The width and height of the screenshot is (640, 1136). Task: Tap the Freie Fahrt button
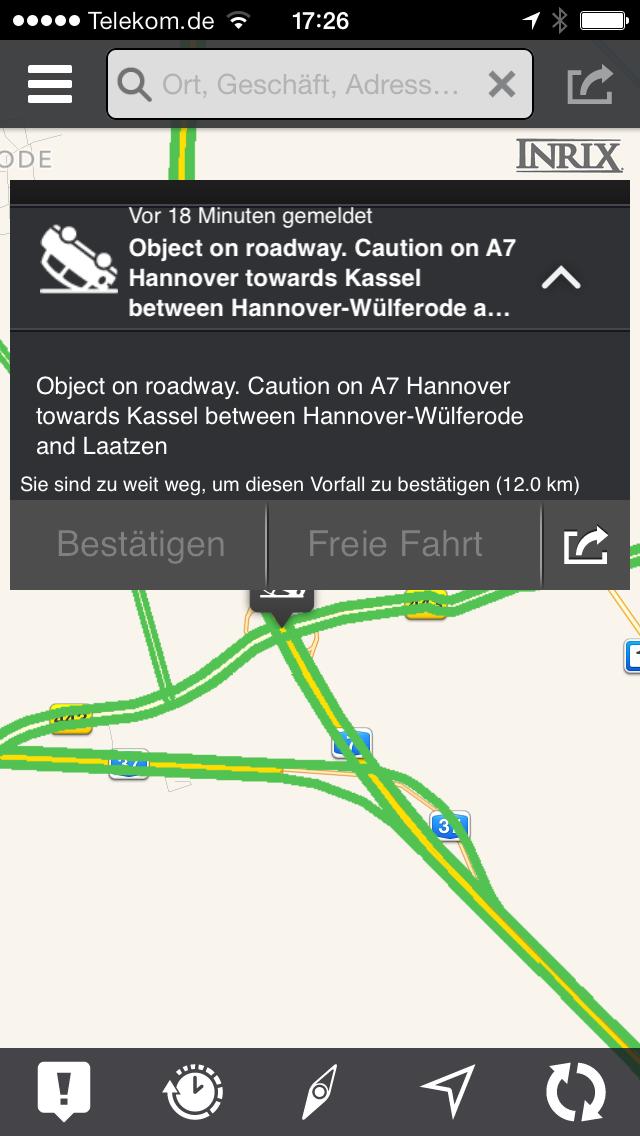pos(395,544)
